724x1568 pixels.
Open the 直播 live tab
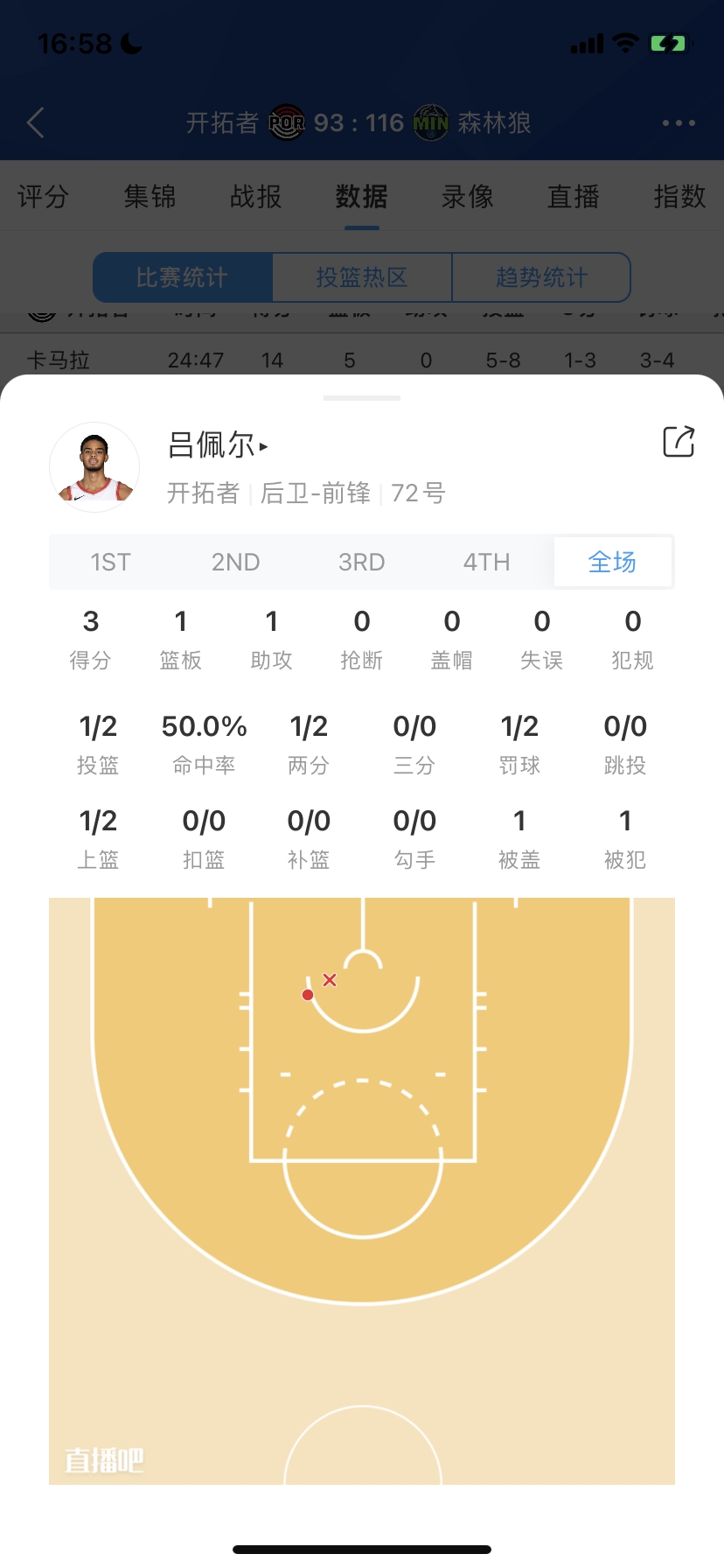[x=574, y=196]
